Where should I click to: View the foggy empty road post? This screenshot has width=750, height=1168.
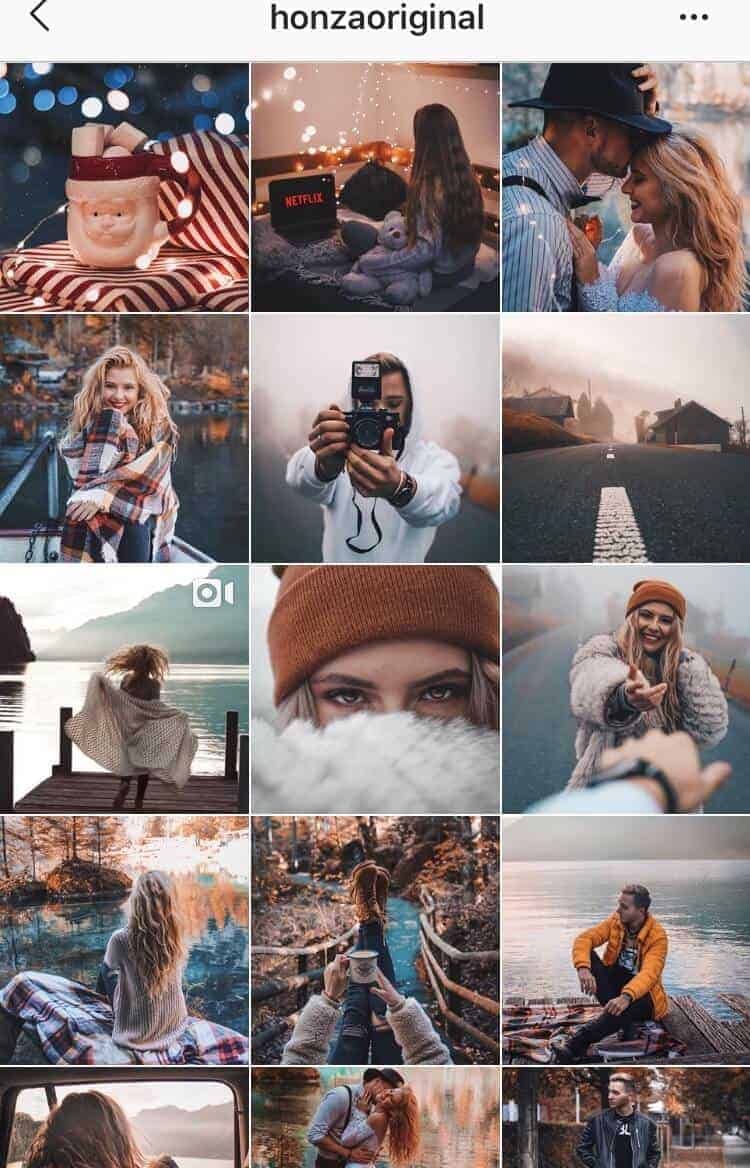pyautogui.click(x=626, y=439)
